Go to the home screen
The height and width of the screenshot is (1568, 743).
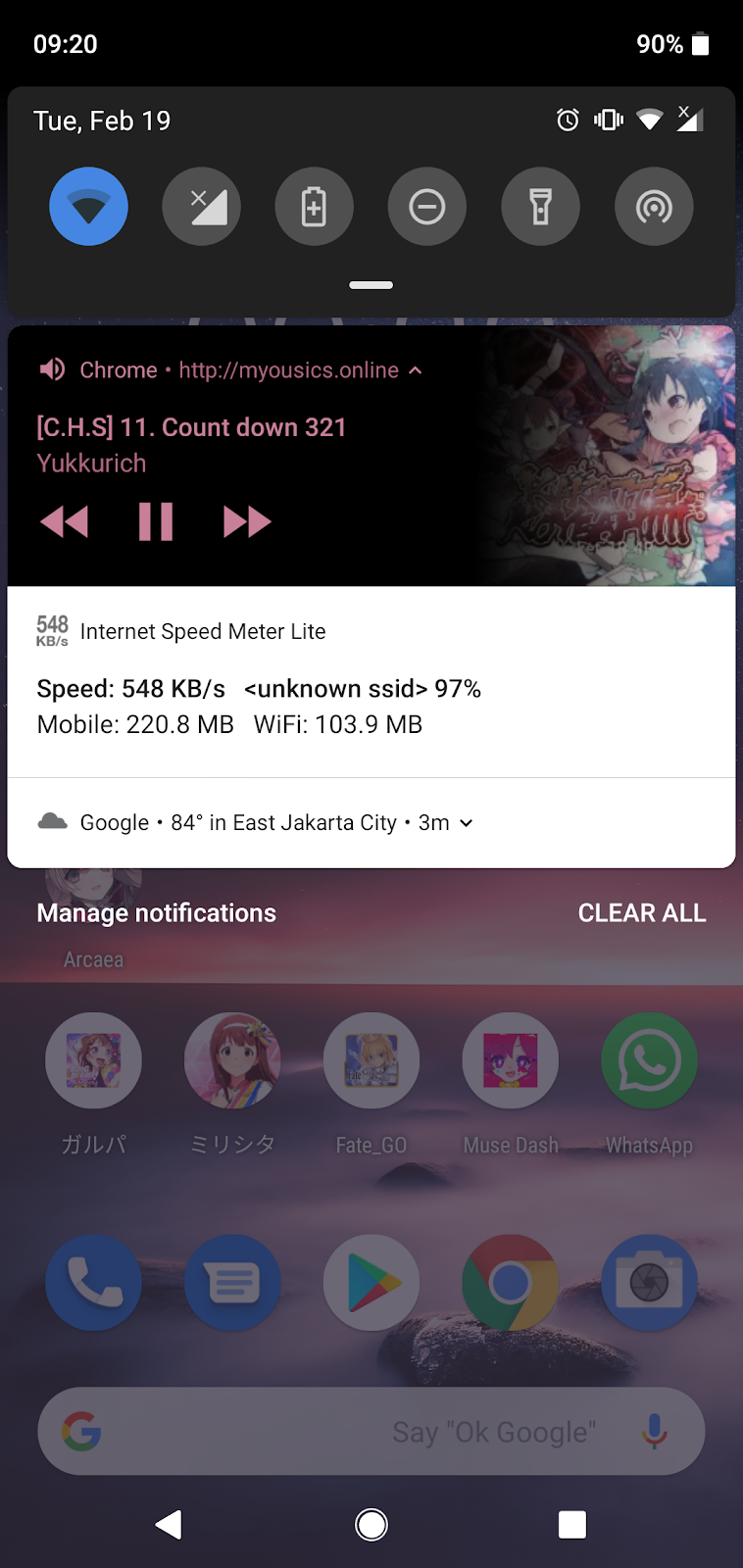point(371,1524)
